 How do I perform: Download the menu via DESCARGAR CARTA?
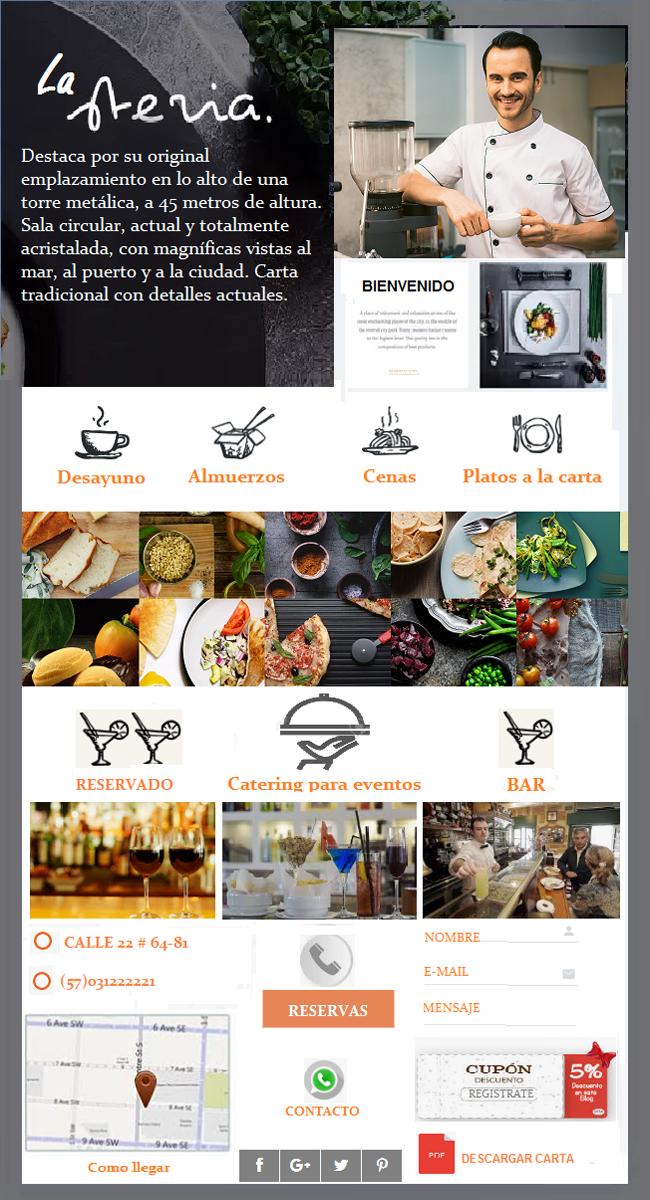496,1157
